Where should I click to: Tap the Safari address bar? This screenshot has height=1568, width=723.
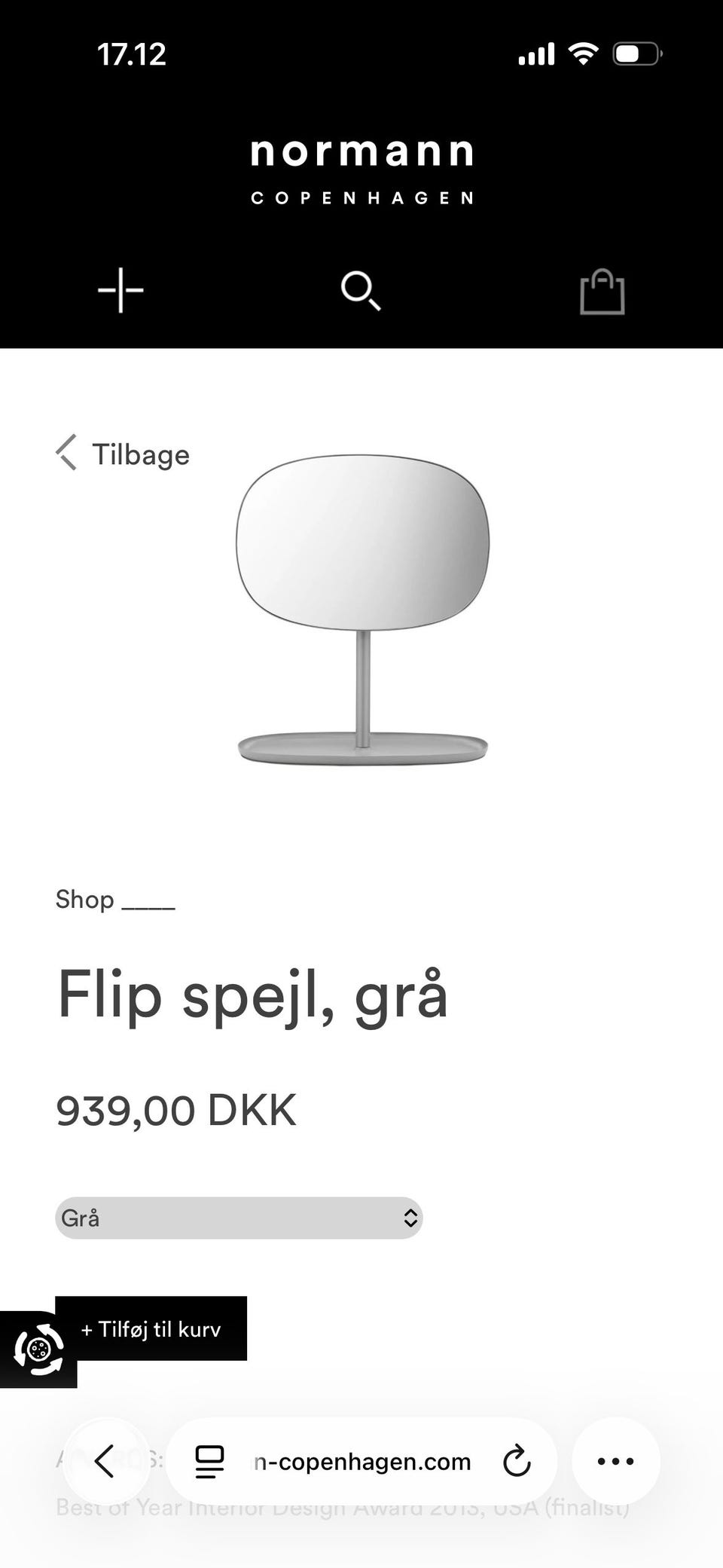tap(361, 1460)
